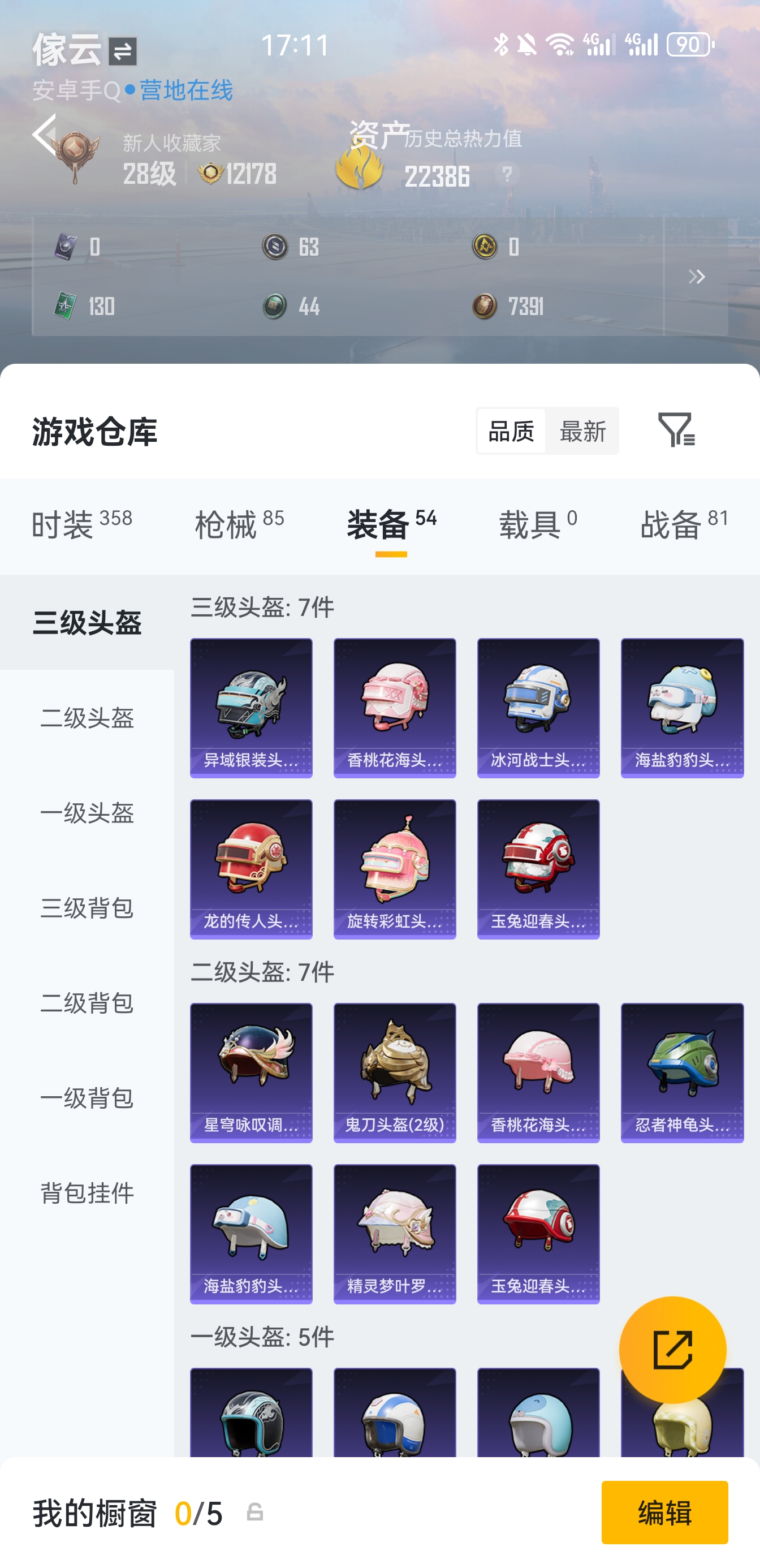Viewport: 760px width, 1568px height.
Task: Open the 异域银装头盔 item
Action: [251, 707]
